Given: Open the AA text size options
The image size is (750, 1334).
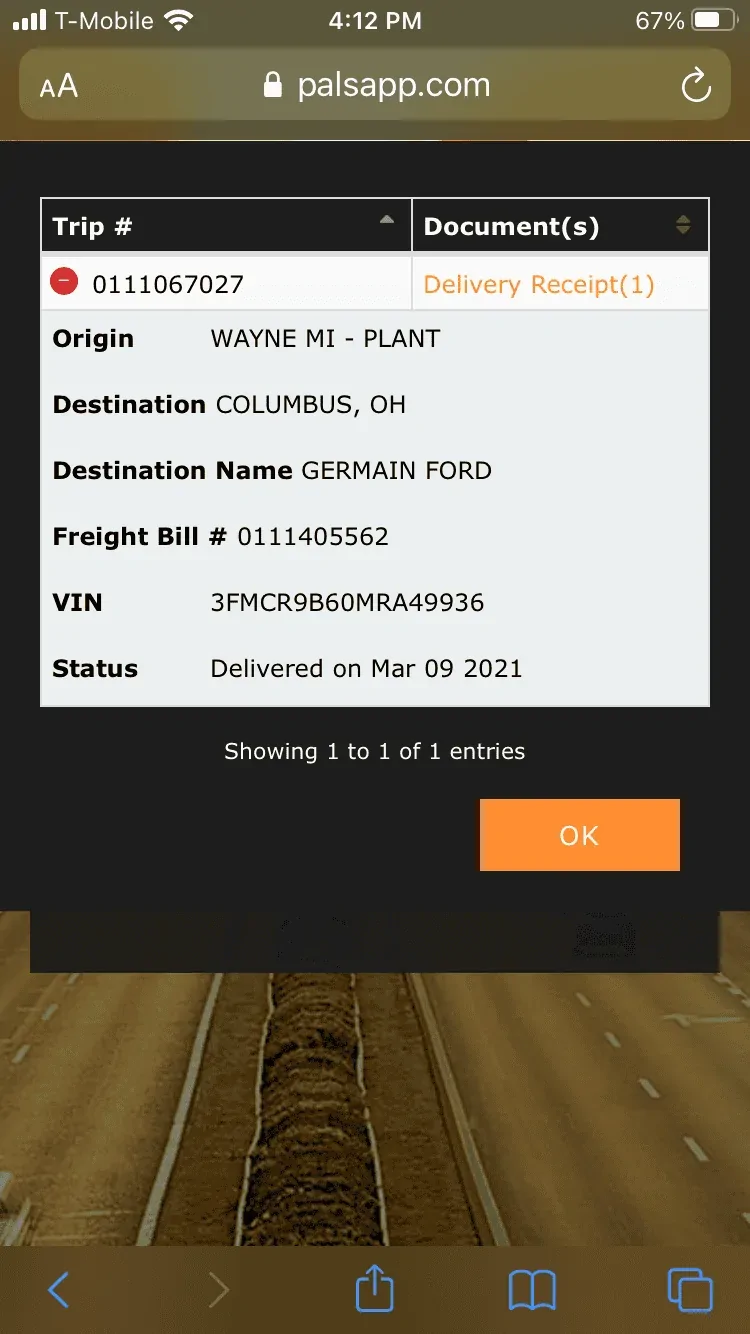Looking at the screenshot, I should coord(59,87).
